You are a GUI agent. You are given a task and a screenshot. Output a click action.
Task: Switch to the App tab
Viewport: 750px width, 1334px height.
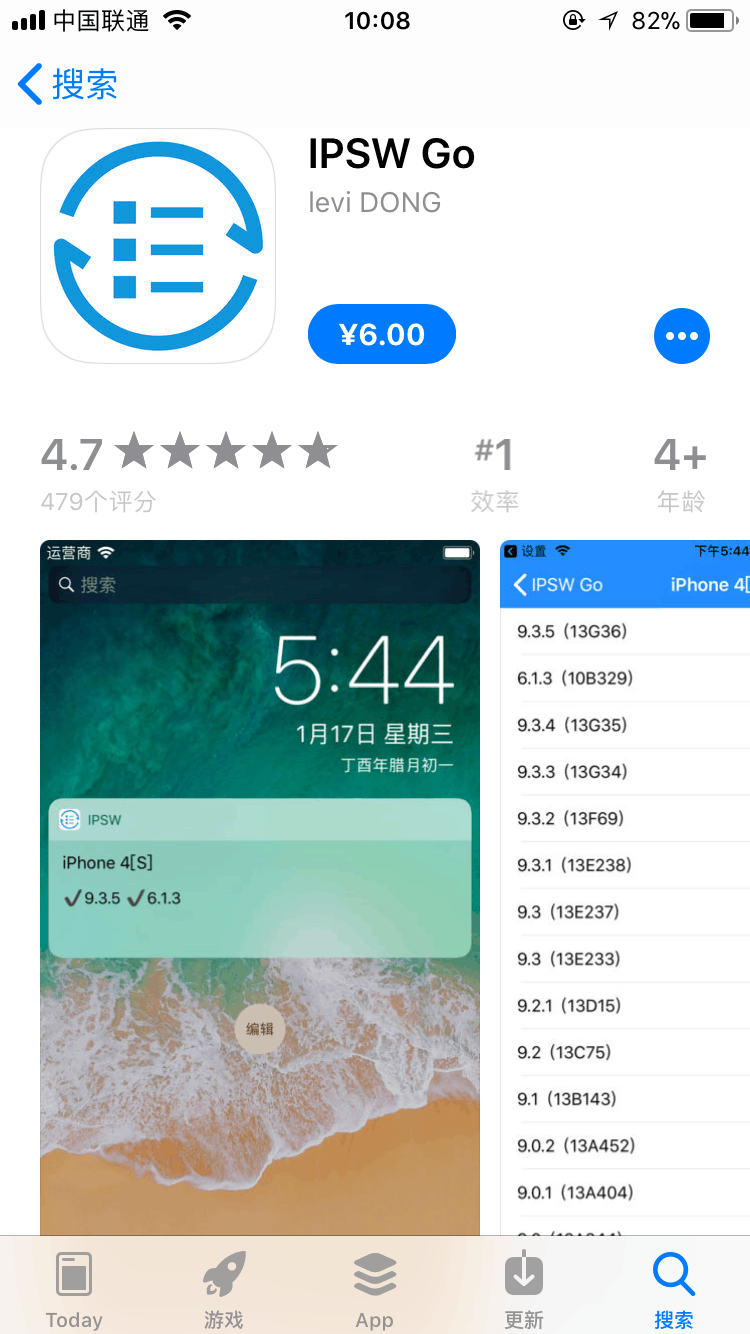point(374,1290)
